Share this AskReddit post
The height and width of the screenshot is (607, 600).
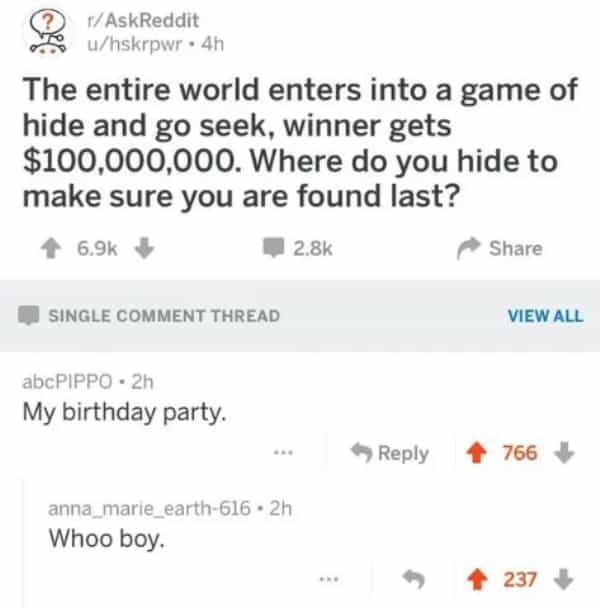[x=502, y=248]
